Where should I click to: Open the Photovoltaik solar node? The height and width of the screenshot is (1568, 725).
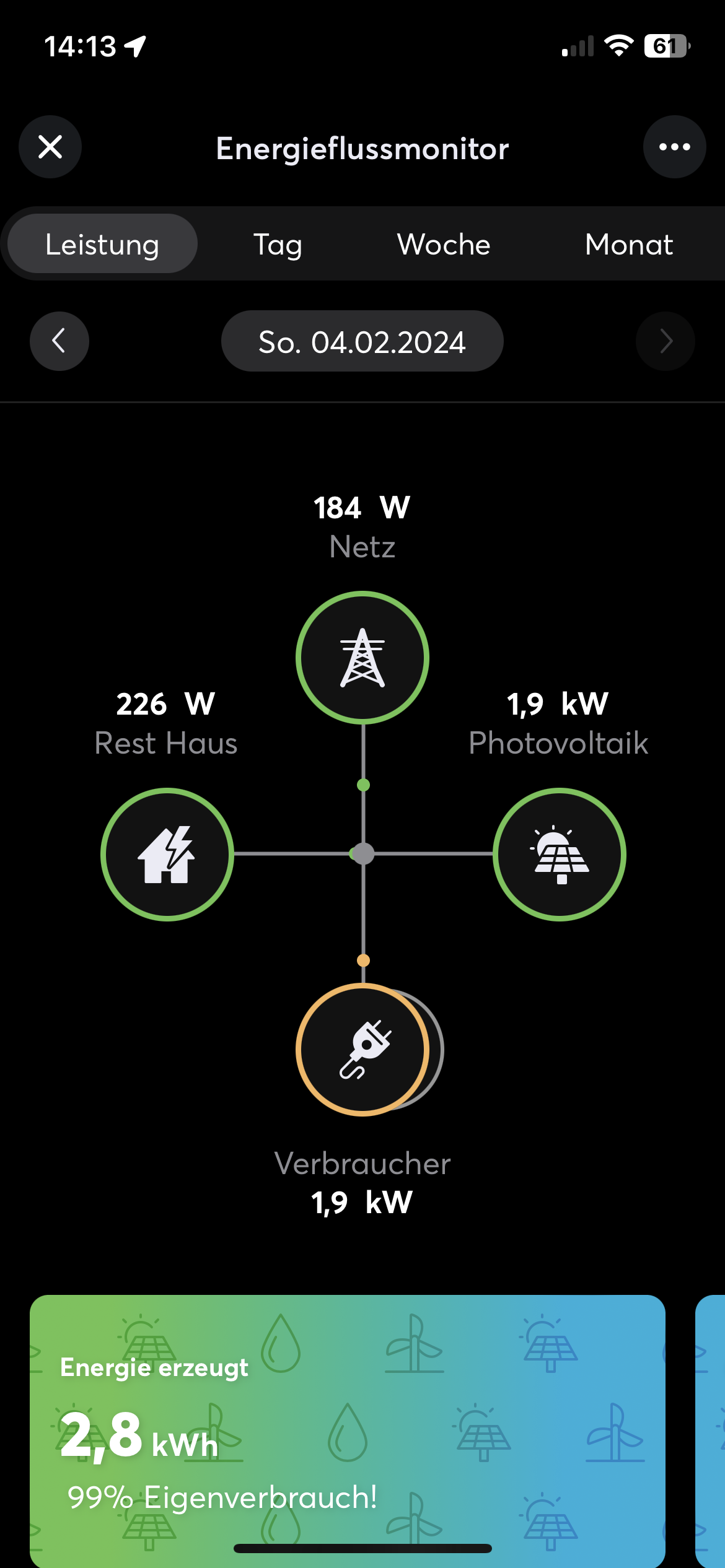[560, 855]
